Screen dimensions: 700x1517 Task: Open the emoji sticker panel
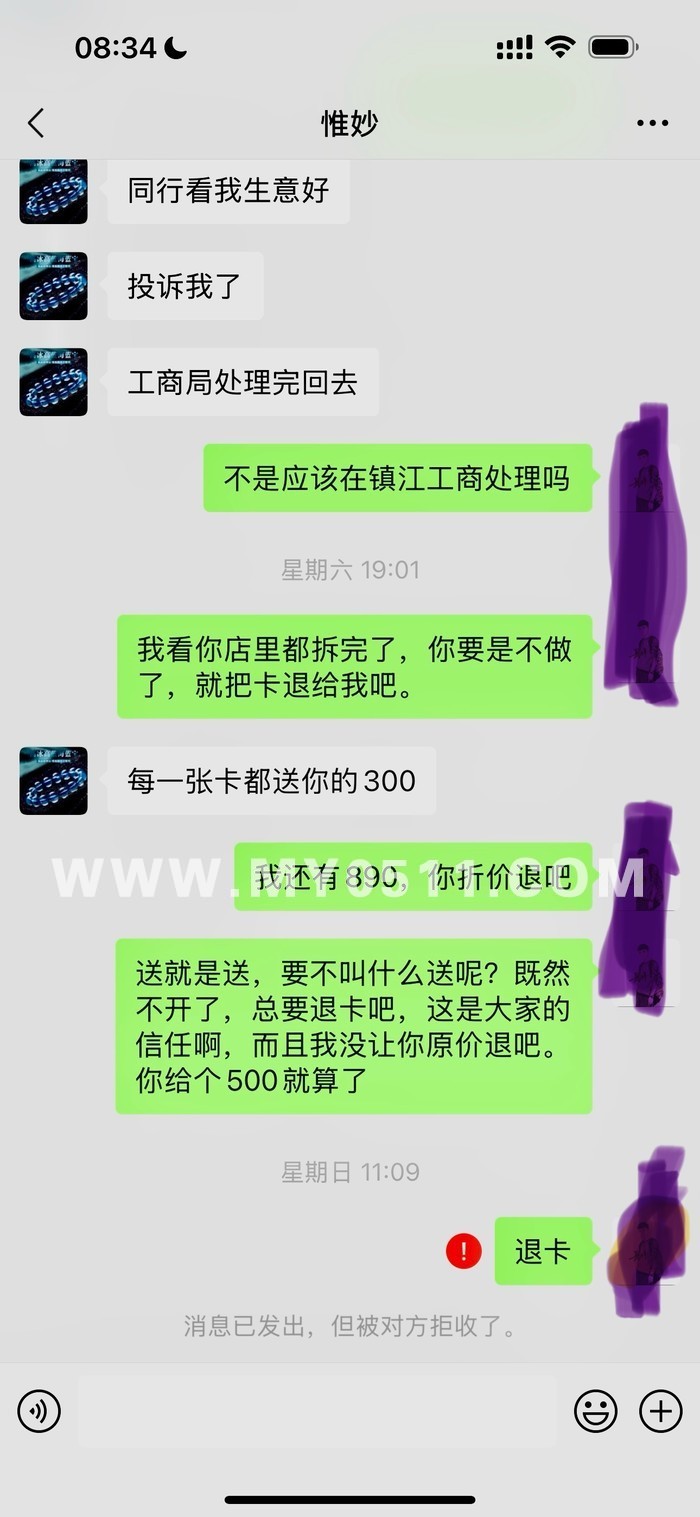pyautogui.click(x=595, y=1411)
